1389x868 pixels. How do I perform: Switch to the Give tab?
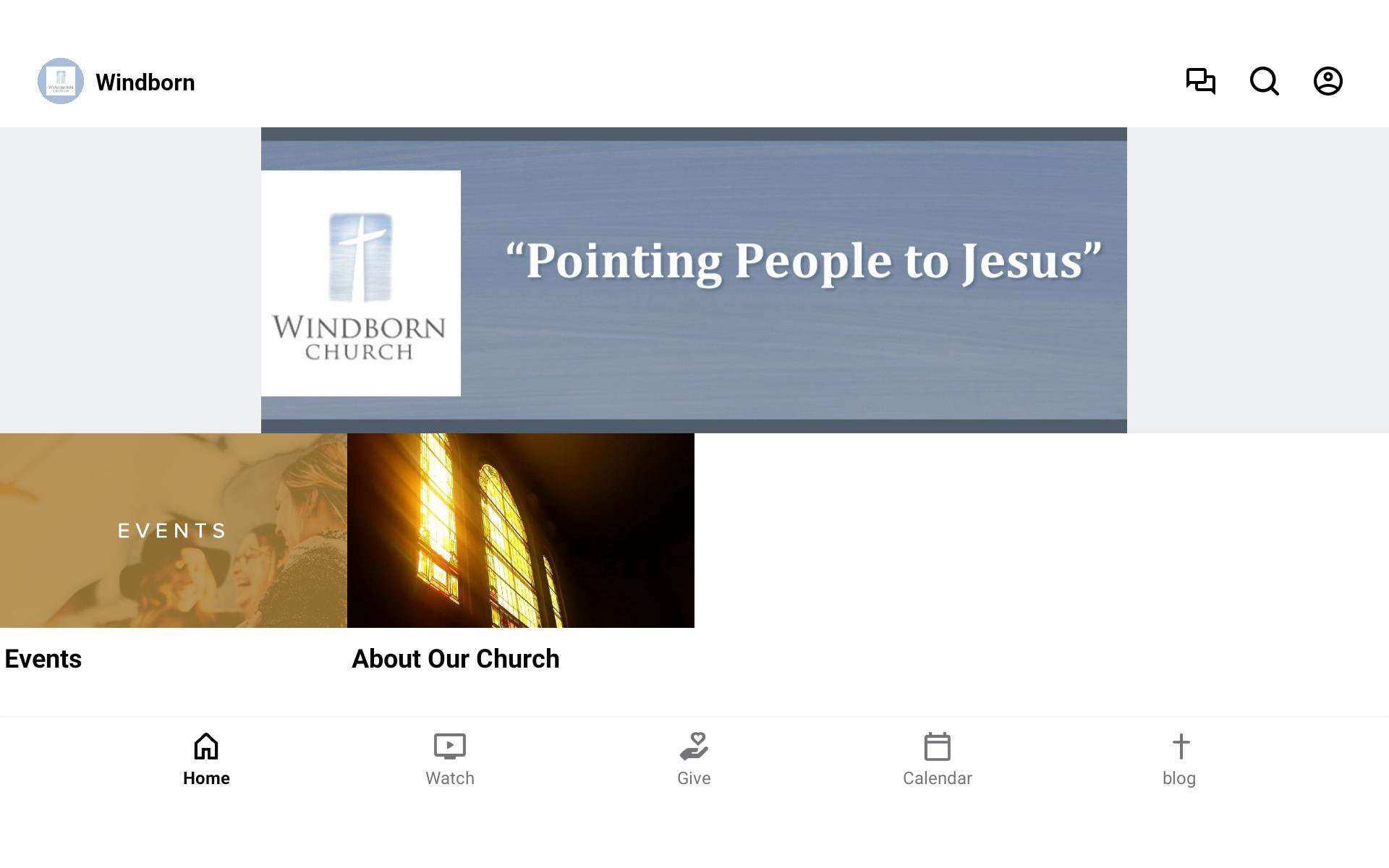pyautogui.click(x=694, y=759)
